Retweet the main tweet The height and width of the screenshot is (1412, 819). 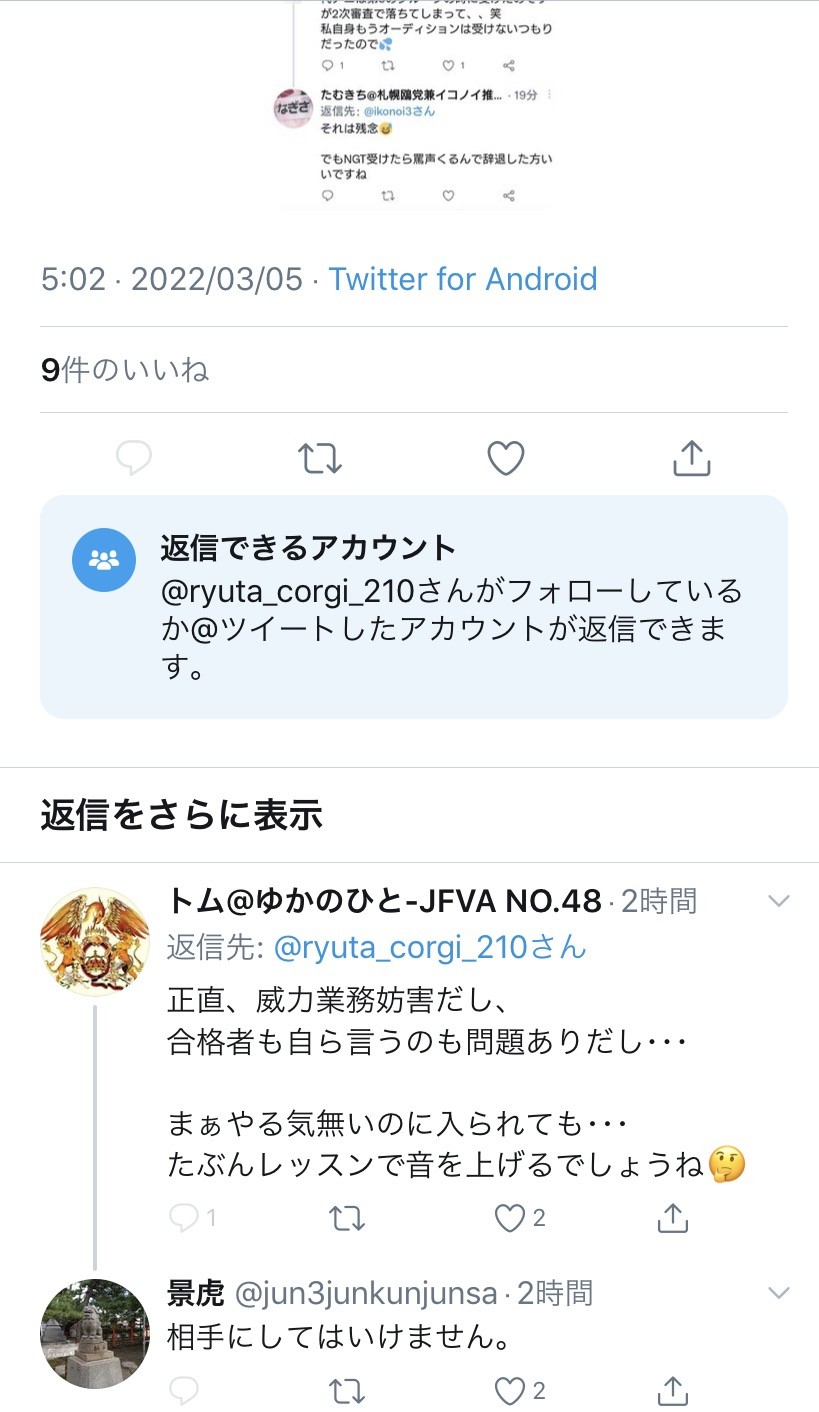(x=320, y=458)
